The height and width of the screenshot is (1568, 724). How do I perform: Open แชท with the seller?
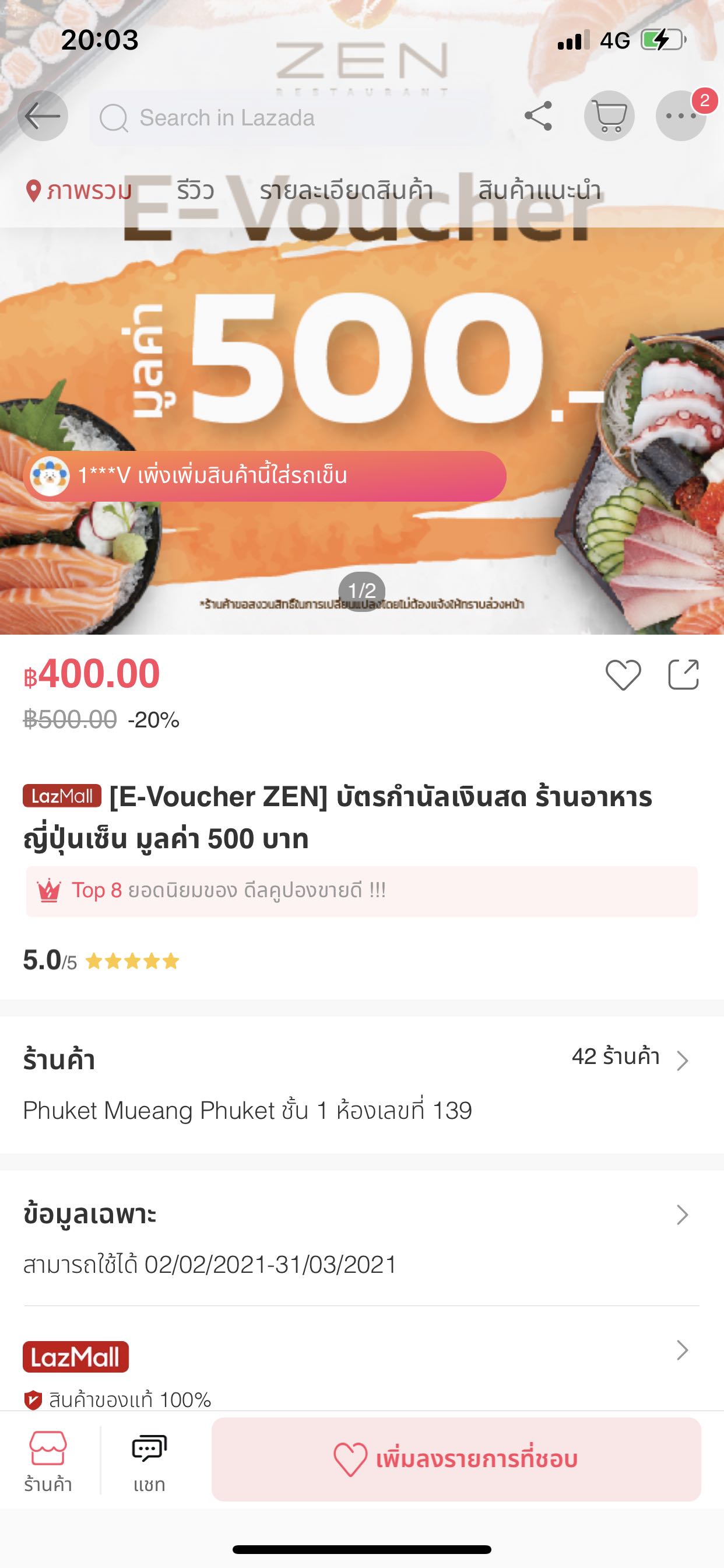(x=149, y=1461)
